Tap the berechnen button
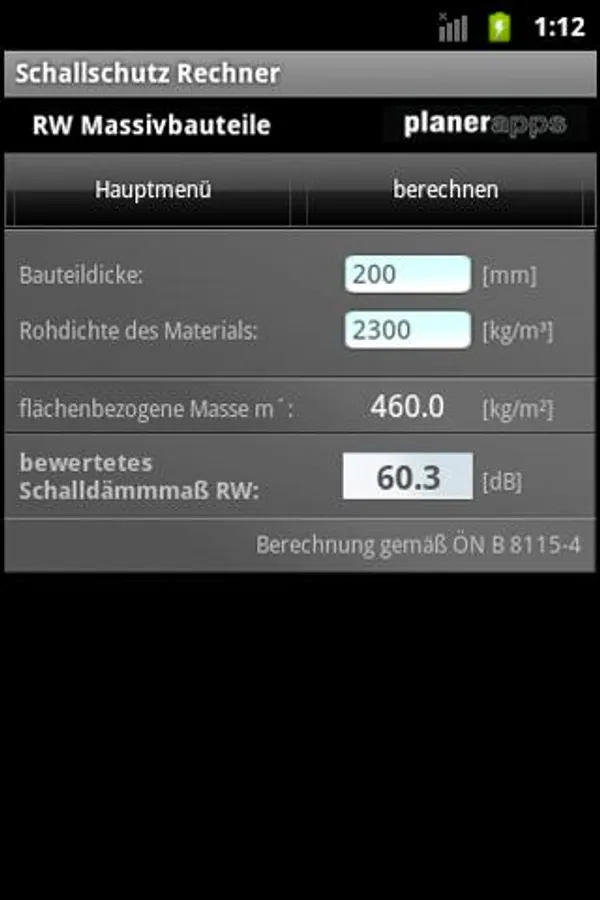 (x=445, y=190)
